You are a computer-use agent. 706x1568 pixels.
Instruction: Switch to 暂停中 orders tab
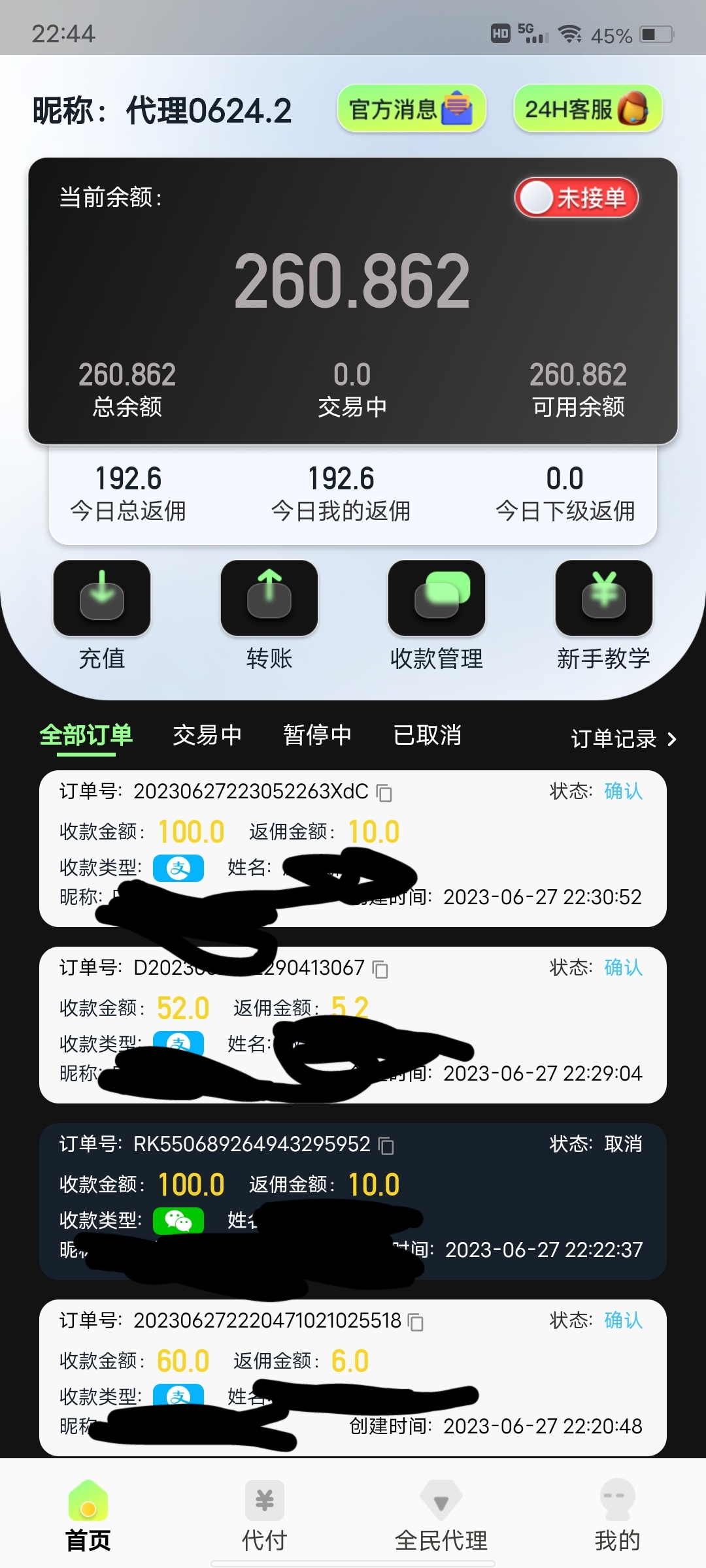point(318,736)
